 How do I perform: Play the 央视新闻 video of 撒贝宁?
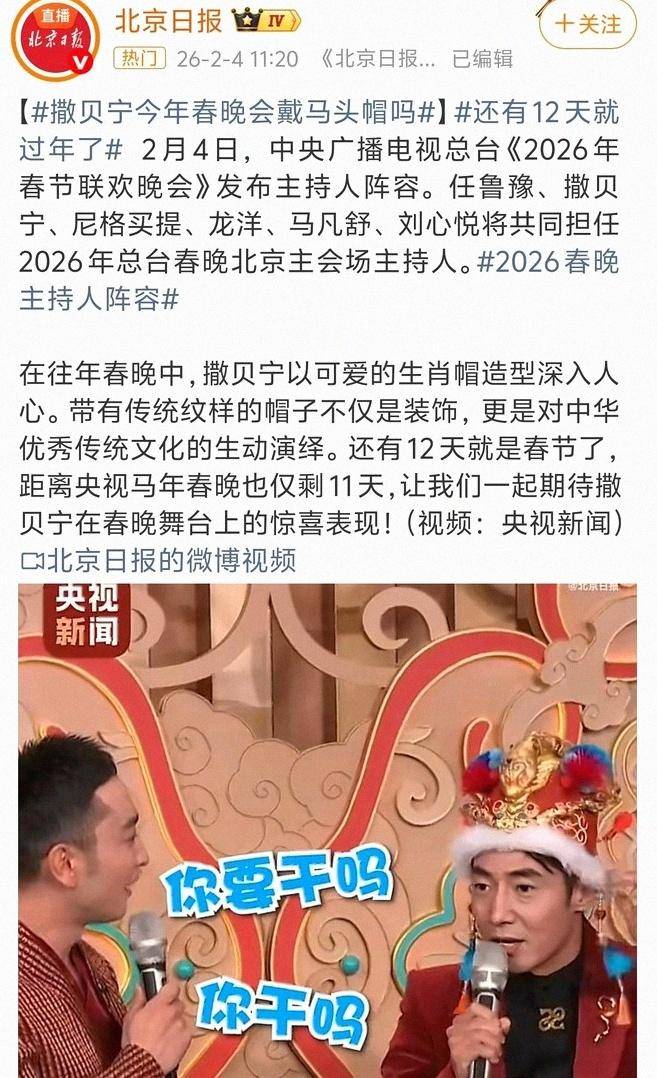[x=328, y=830]
